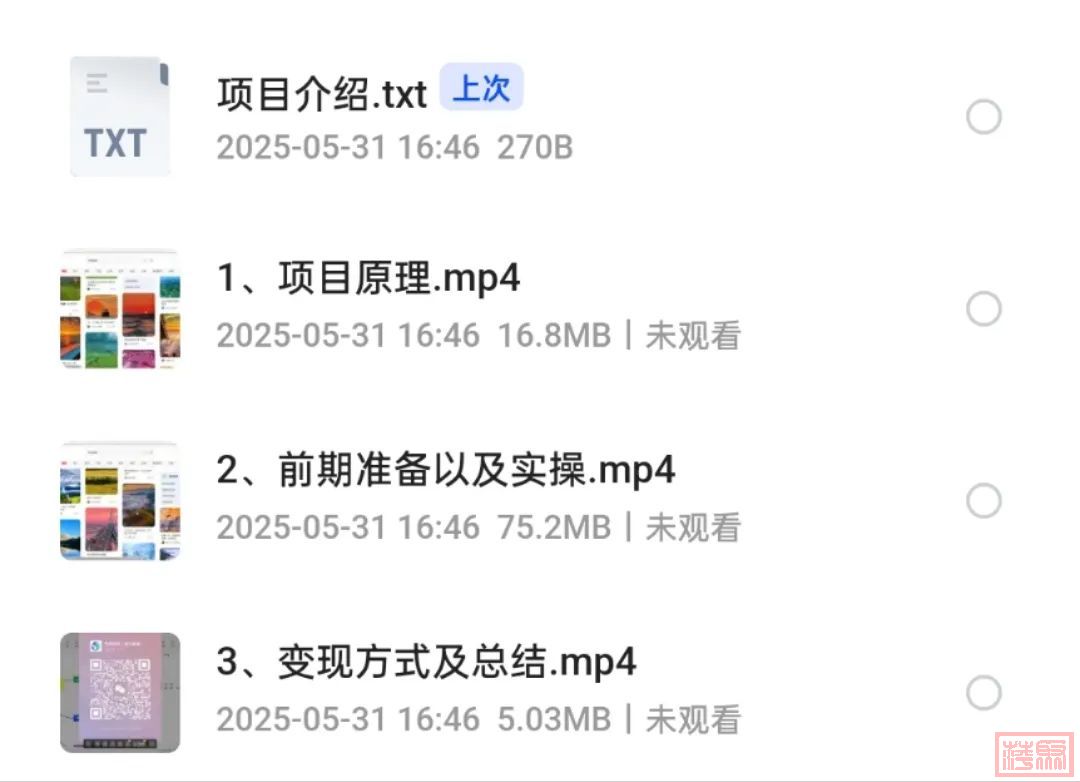1080x782 pixels.
Task: Tick the circle for 2、前期准备以及实操.mp4
Action: [x=984, y=501]
